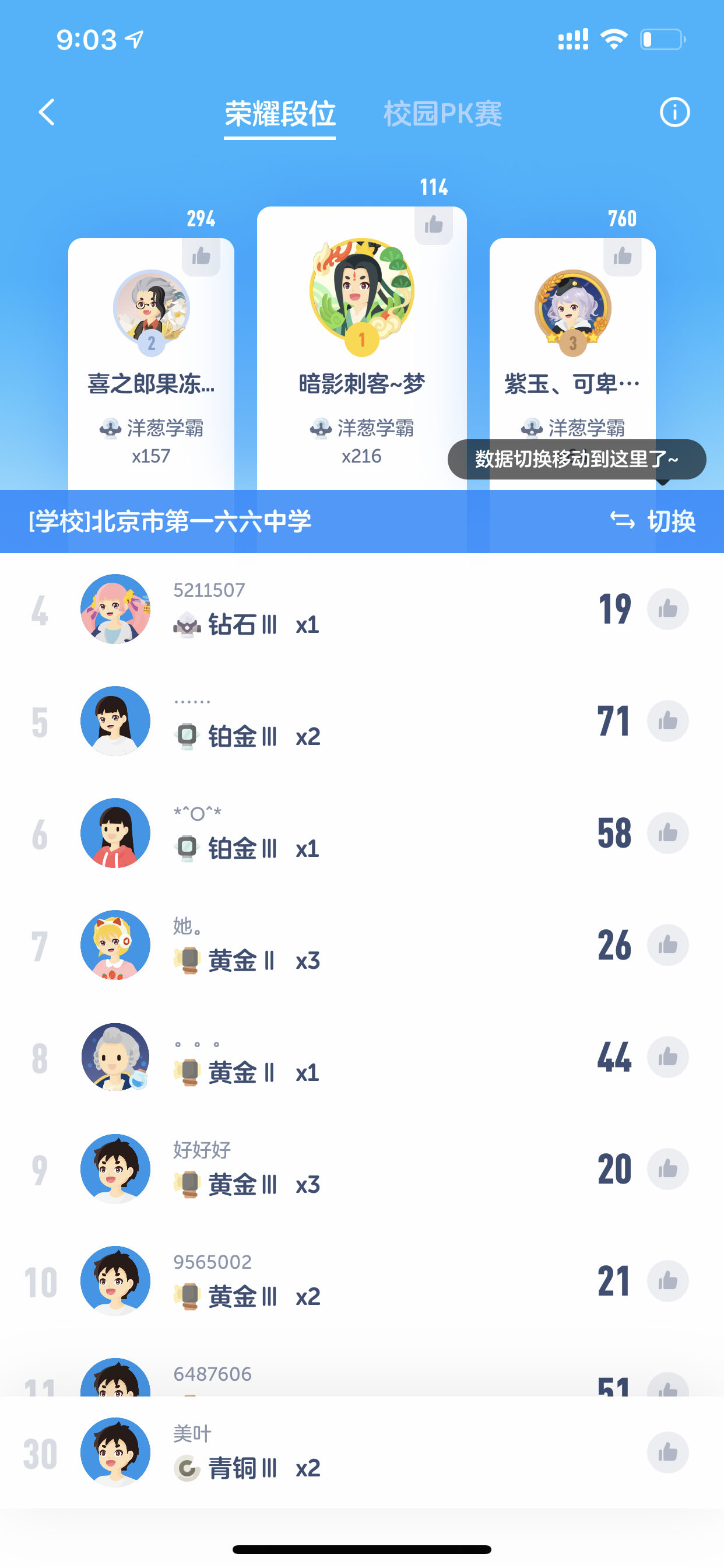This screenshot has width=724, height=1568.
Task: Like player *^O^* at rank 6
Action: pyautogui.click(x=668, y=832)
